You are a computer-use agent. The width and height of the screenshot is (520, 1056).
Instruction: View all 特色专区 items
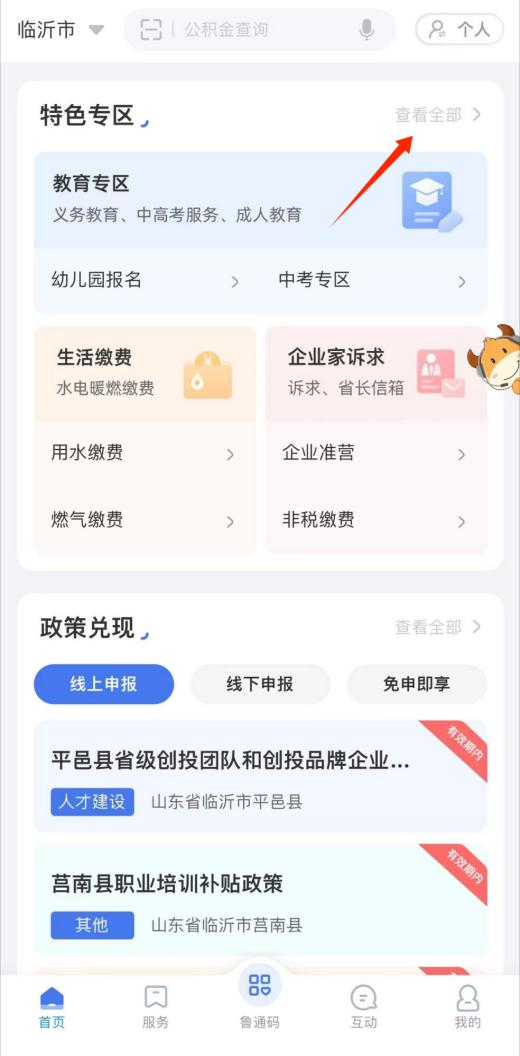pos(438,115)
